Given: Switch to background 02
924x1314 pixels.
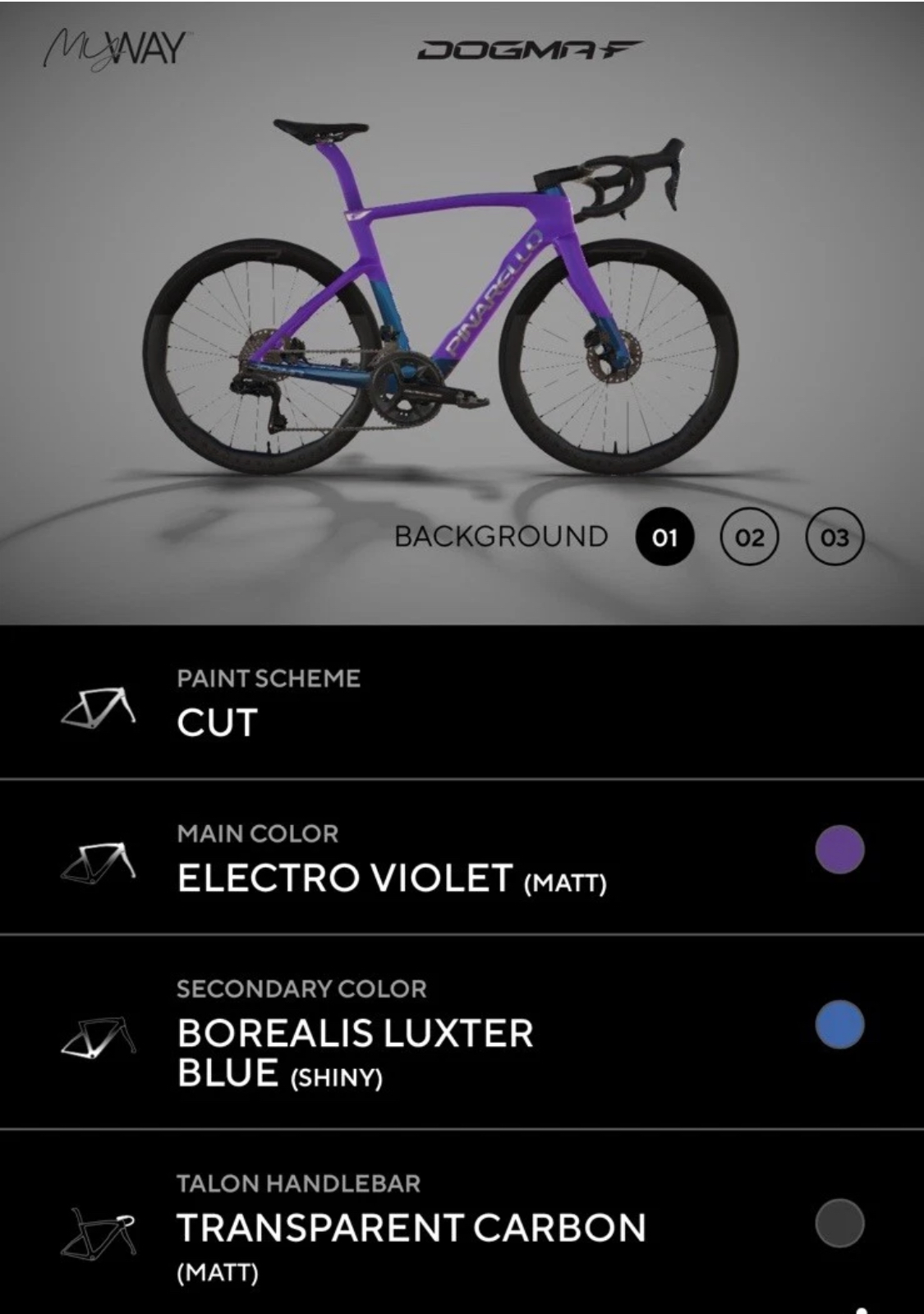Looking at the screenshot, I should (x=748, y=537).
